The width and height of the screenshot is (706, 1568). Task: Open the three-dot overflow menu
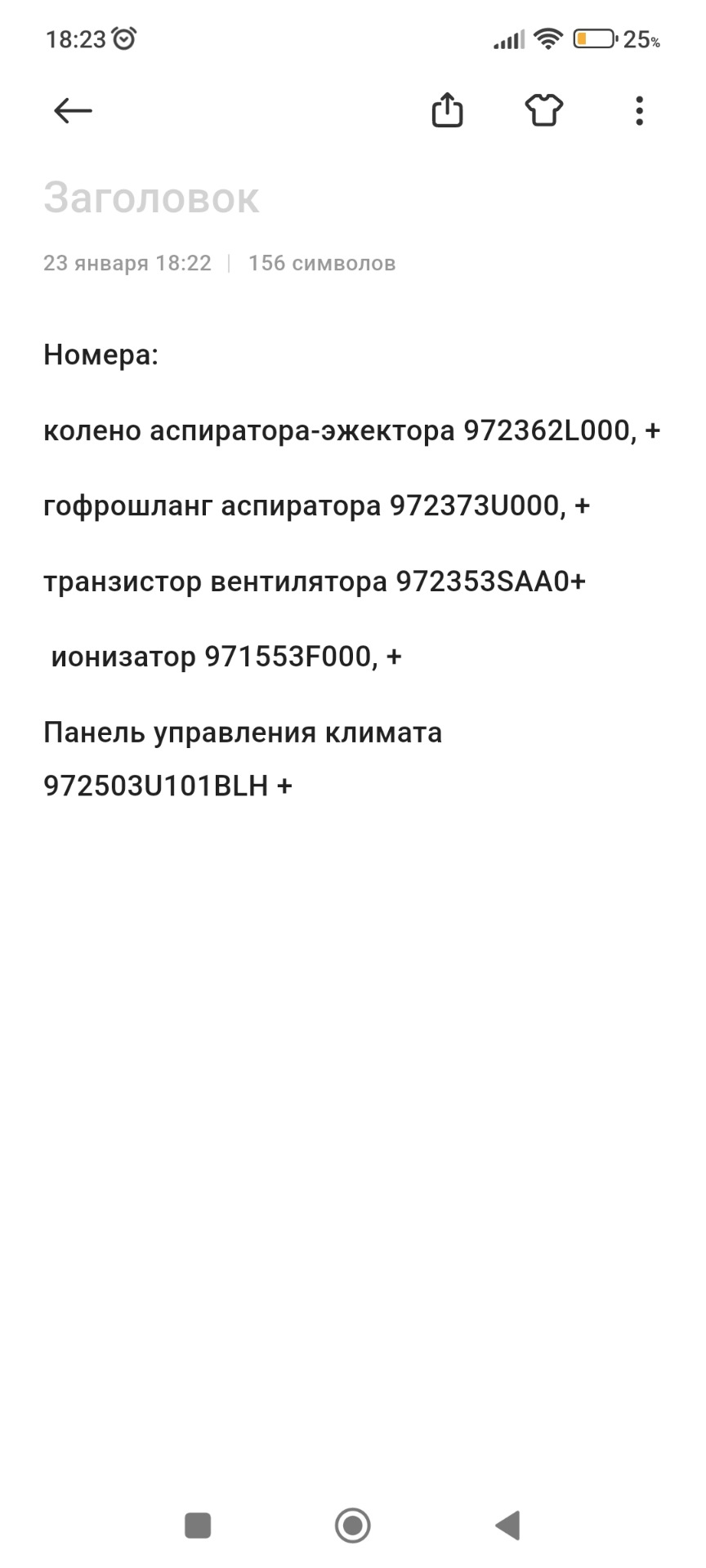639,110
